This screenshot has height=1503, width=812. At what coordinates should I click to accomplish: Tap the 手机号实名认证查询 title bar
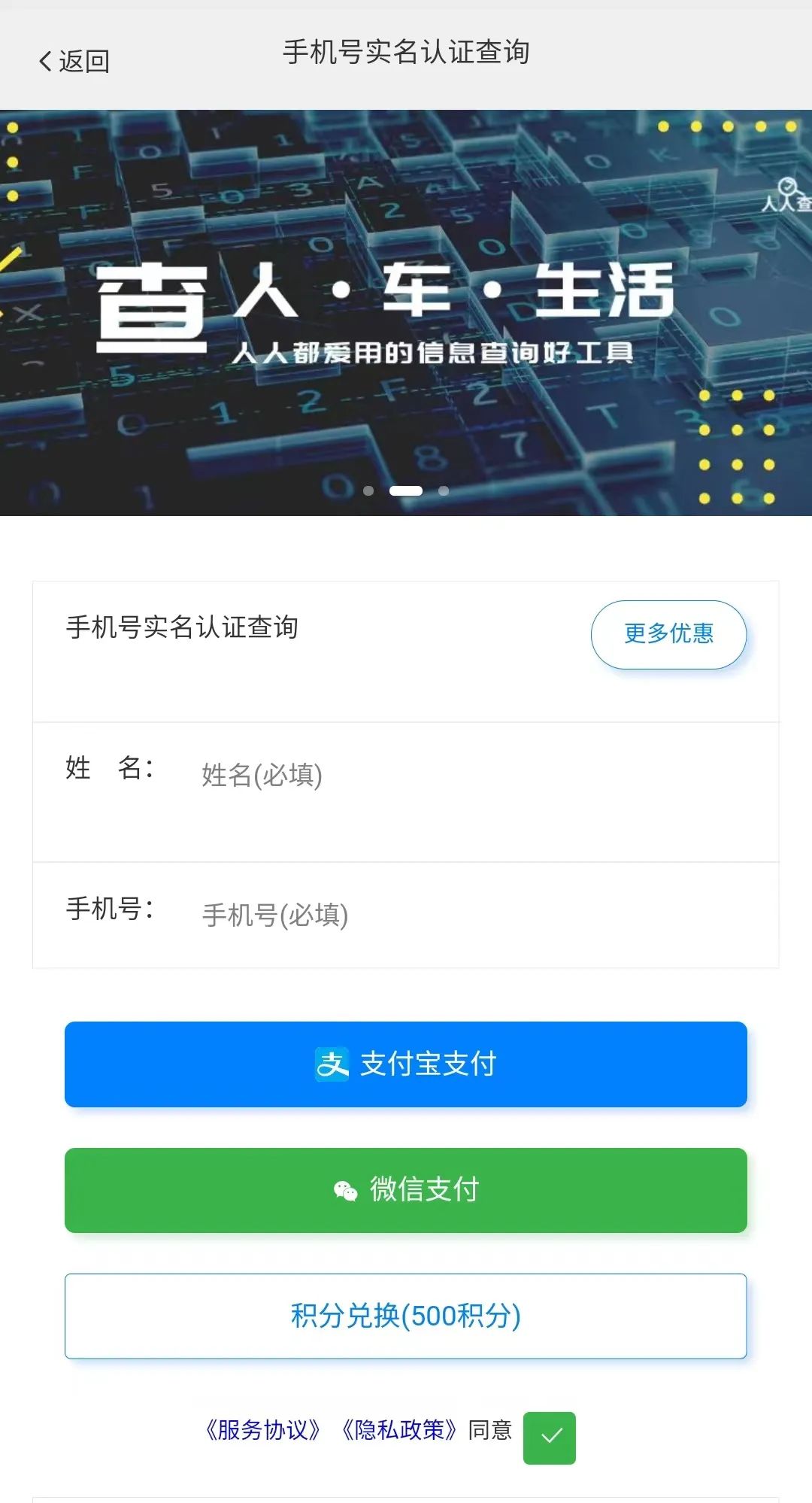(x=406, y=53)
